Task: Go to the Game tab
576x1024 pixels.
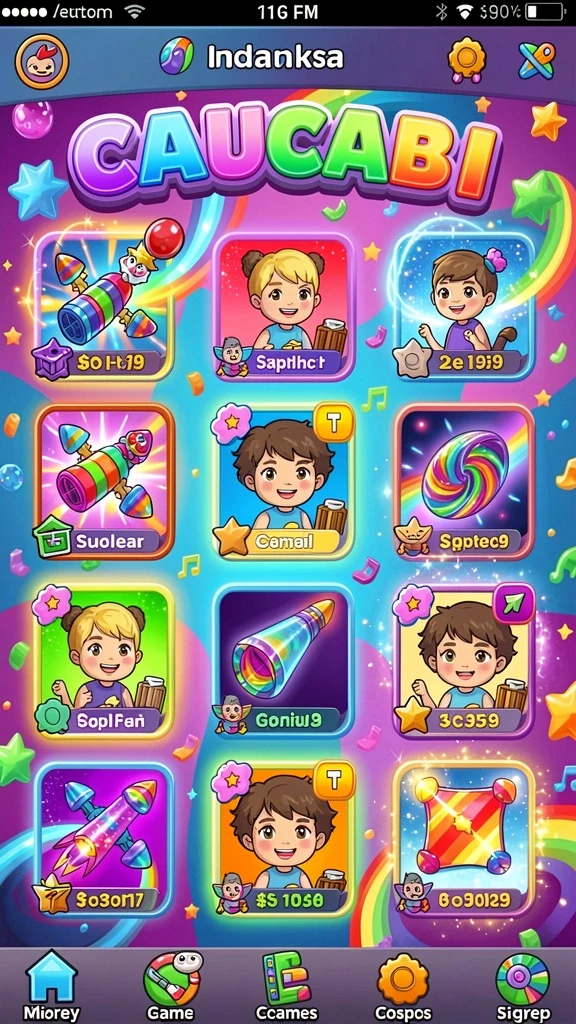Action: (170, 985)
